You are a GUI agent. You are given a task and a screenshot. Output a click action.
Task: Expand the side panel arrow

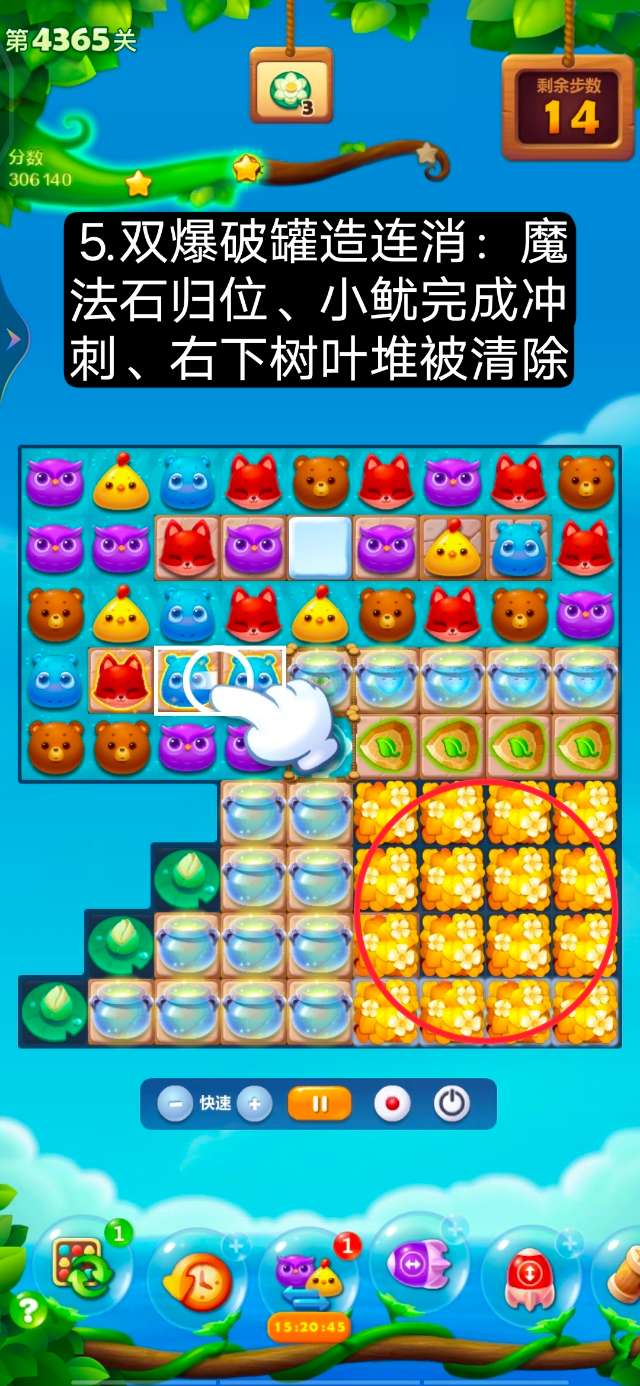(12, 339)
